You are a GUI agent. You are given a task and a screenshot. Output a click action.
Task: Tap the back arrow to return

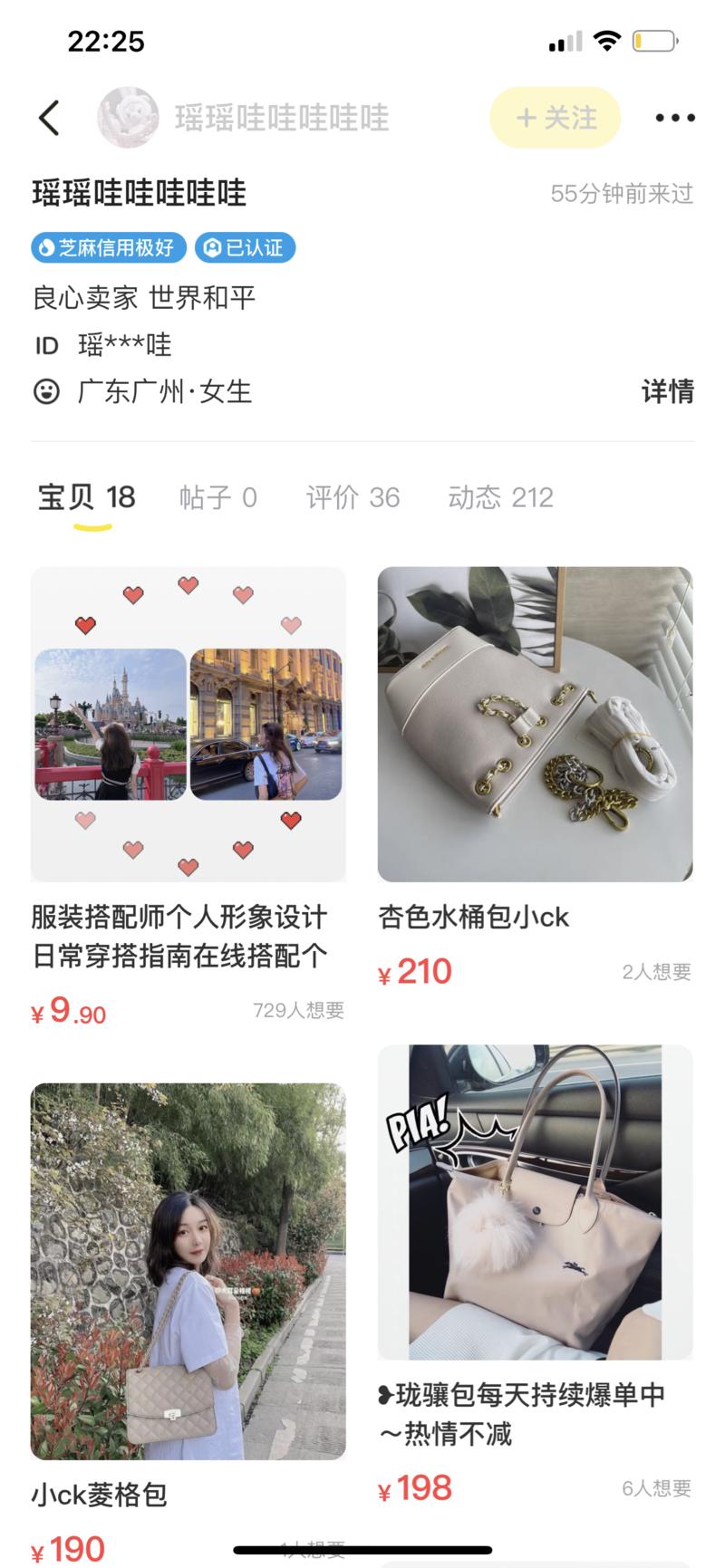click(49, 117)
